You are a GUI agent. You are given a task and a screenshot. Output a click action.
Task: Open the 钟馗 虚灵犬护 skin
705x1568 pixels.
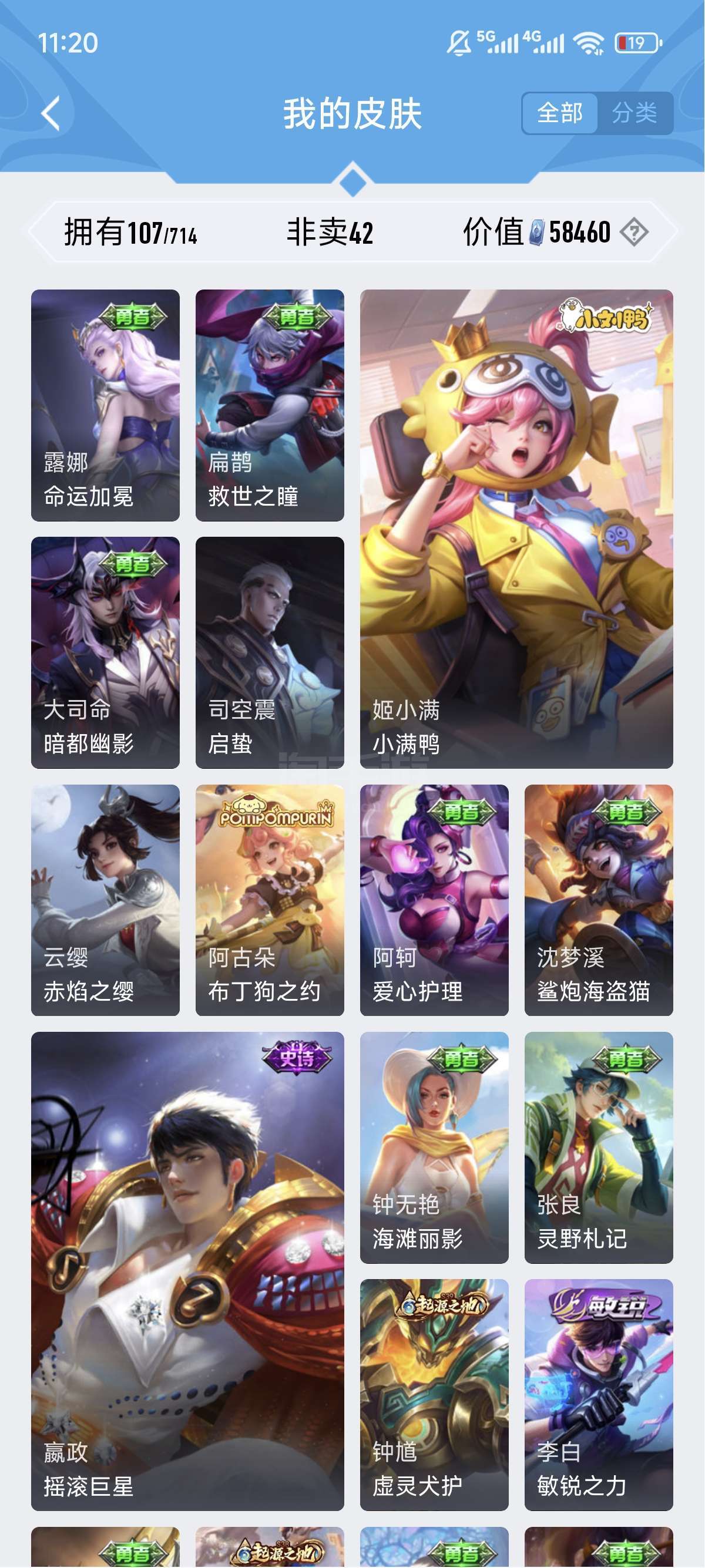434,1395
